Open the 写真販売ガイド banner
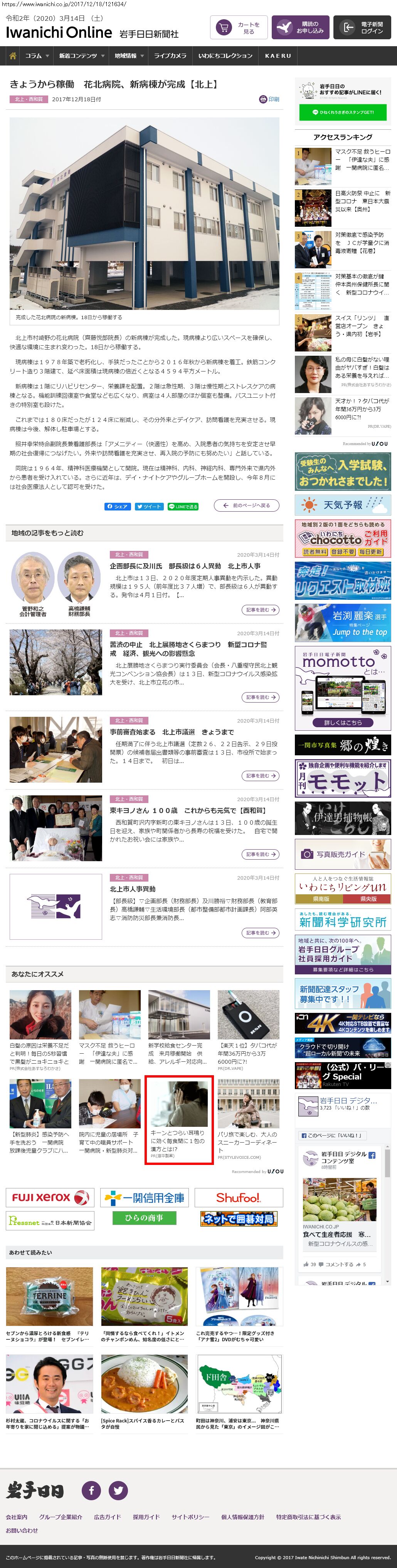 pos(343,854)
